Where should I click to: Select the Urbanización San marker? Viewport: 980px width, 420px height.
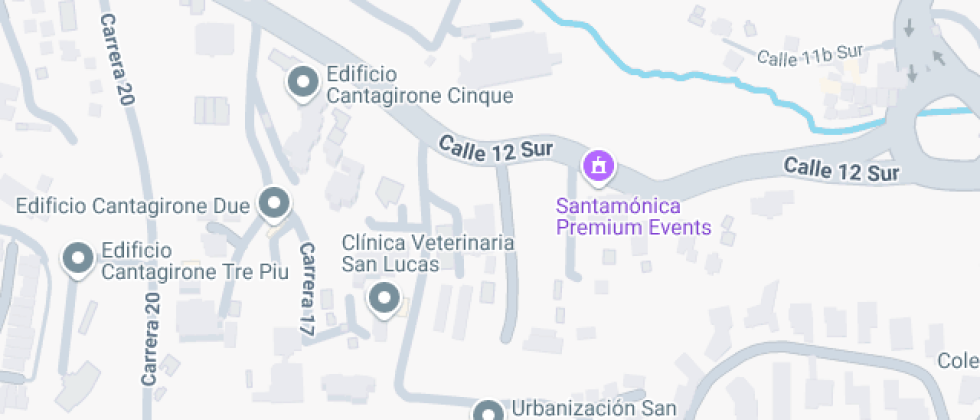click(x=487, y=411)
